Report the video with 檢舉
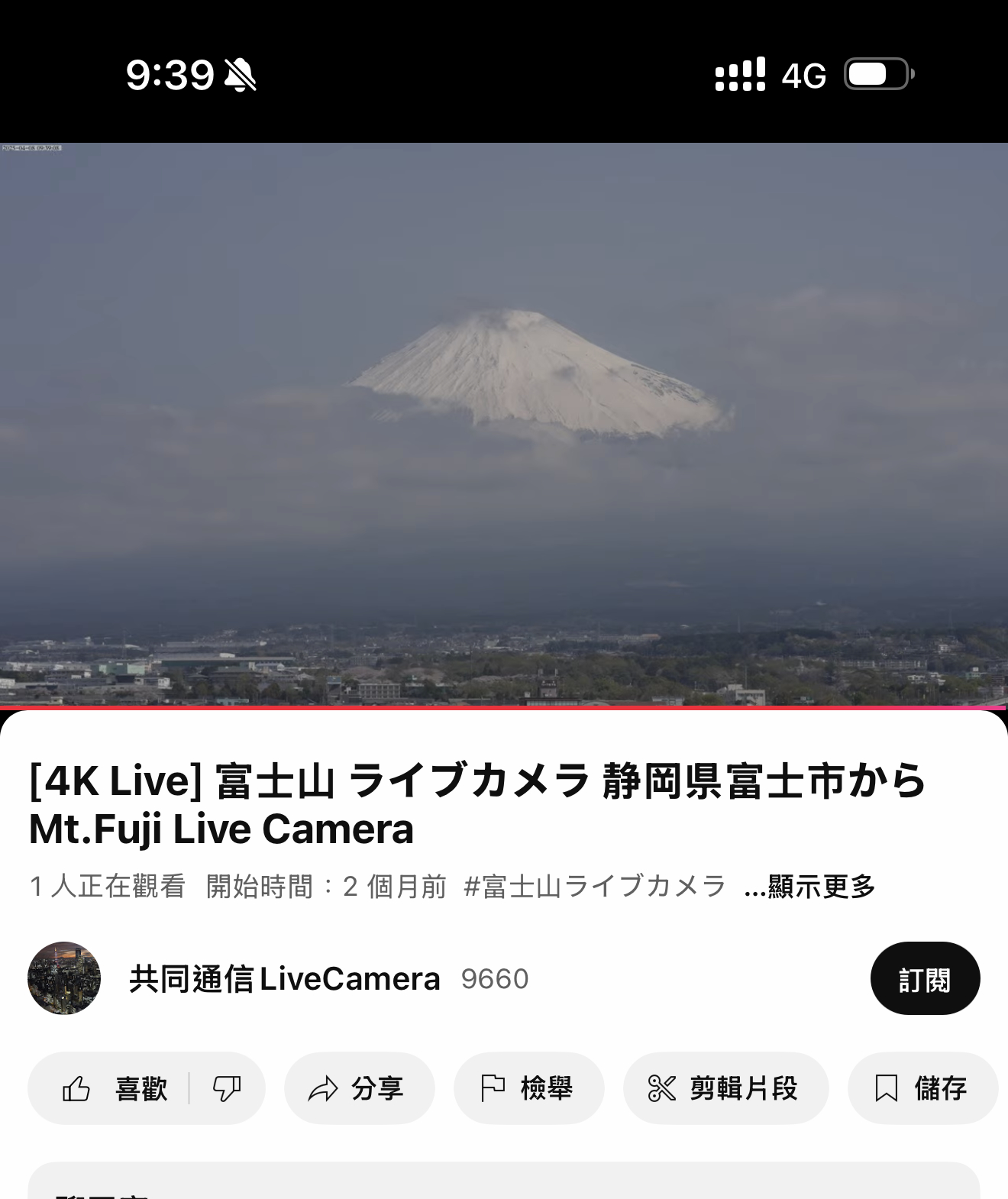 pyautogui.click(x=528, y=1088)
